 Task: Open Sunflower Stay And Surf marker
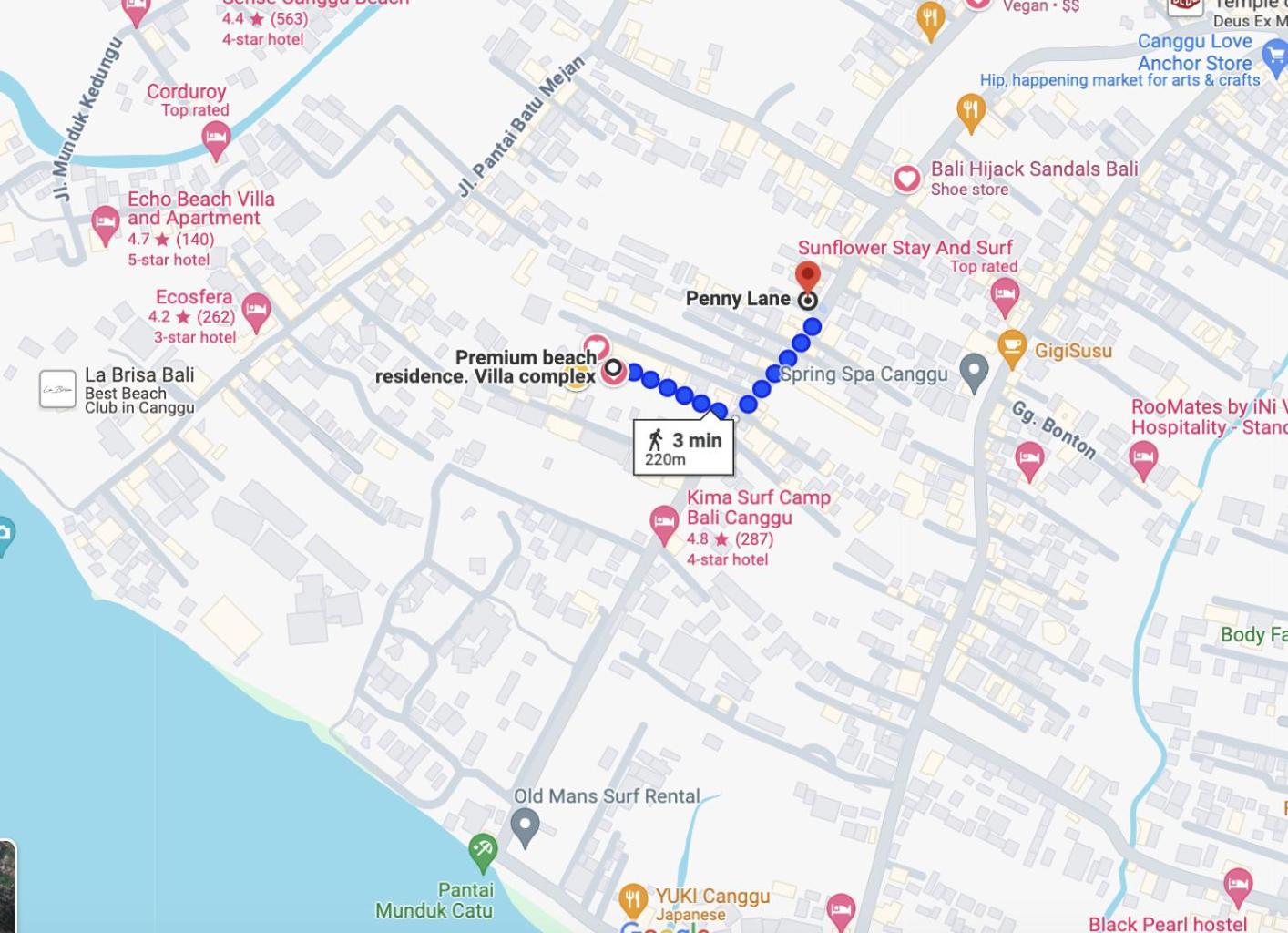[1005, 295]
